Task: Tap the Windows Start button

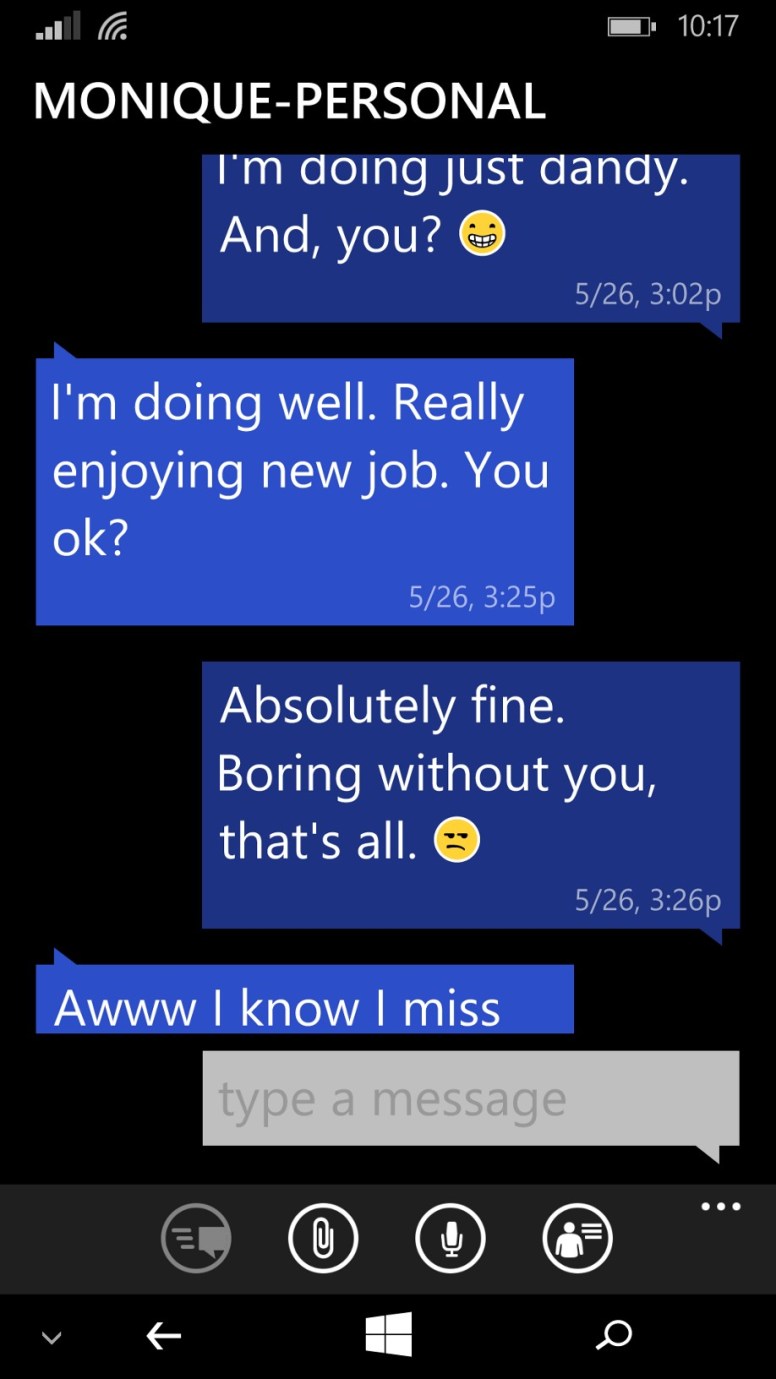Action: [x=388, y=1335]
